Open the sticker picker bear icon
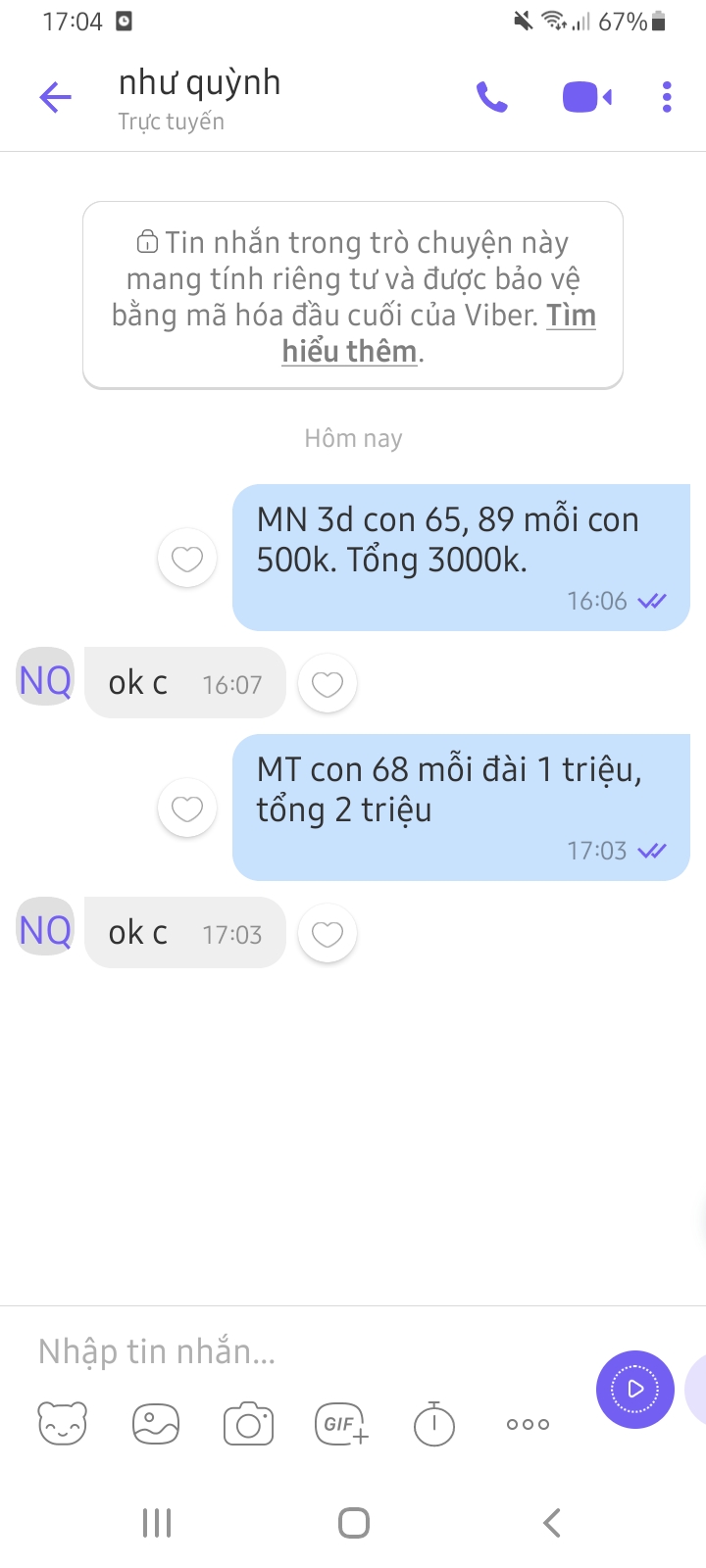Image resolution: width=706 pixels, height=1568 pixels. click(63, 1424)
